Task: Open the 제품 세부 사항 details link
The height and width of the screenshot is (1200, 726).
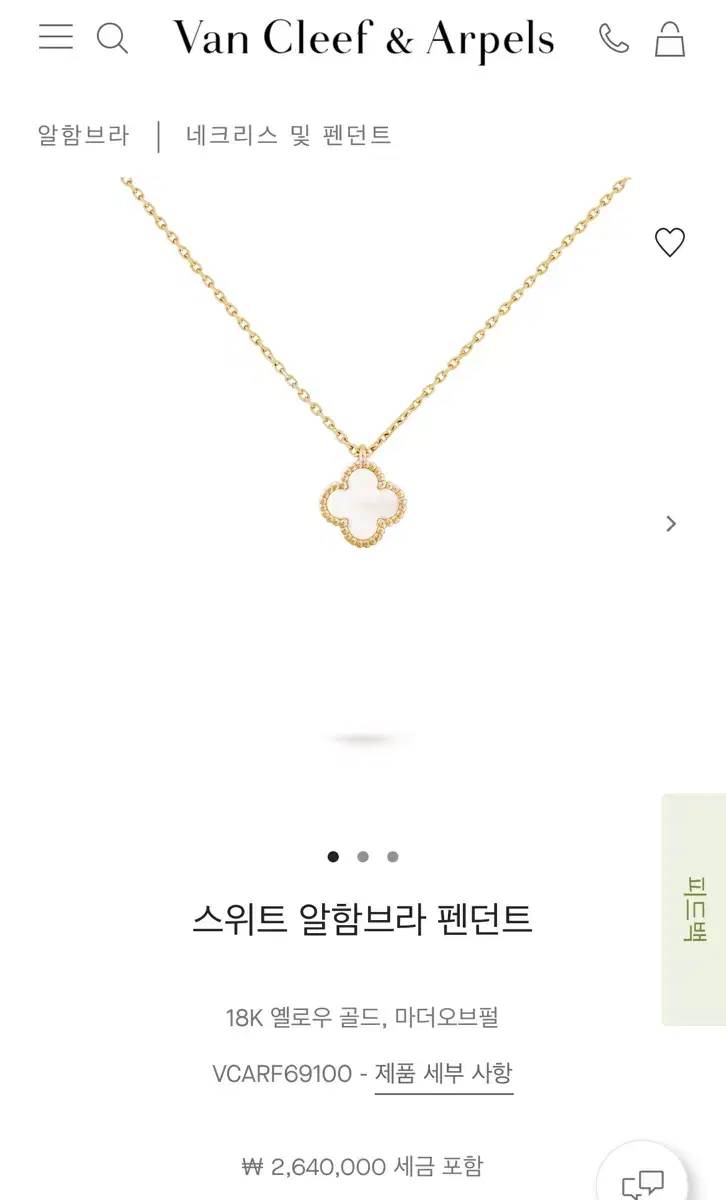Action: [x=444, y=1071]
